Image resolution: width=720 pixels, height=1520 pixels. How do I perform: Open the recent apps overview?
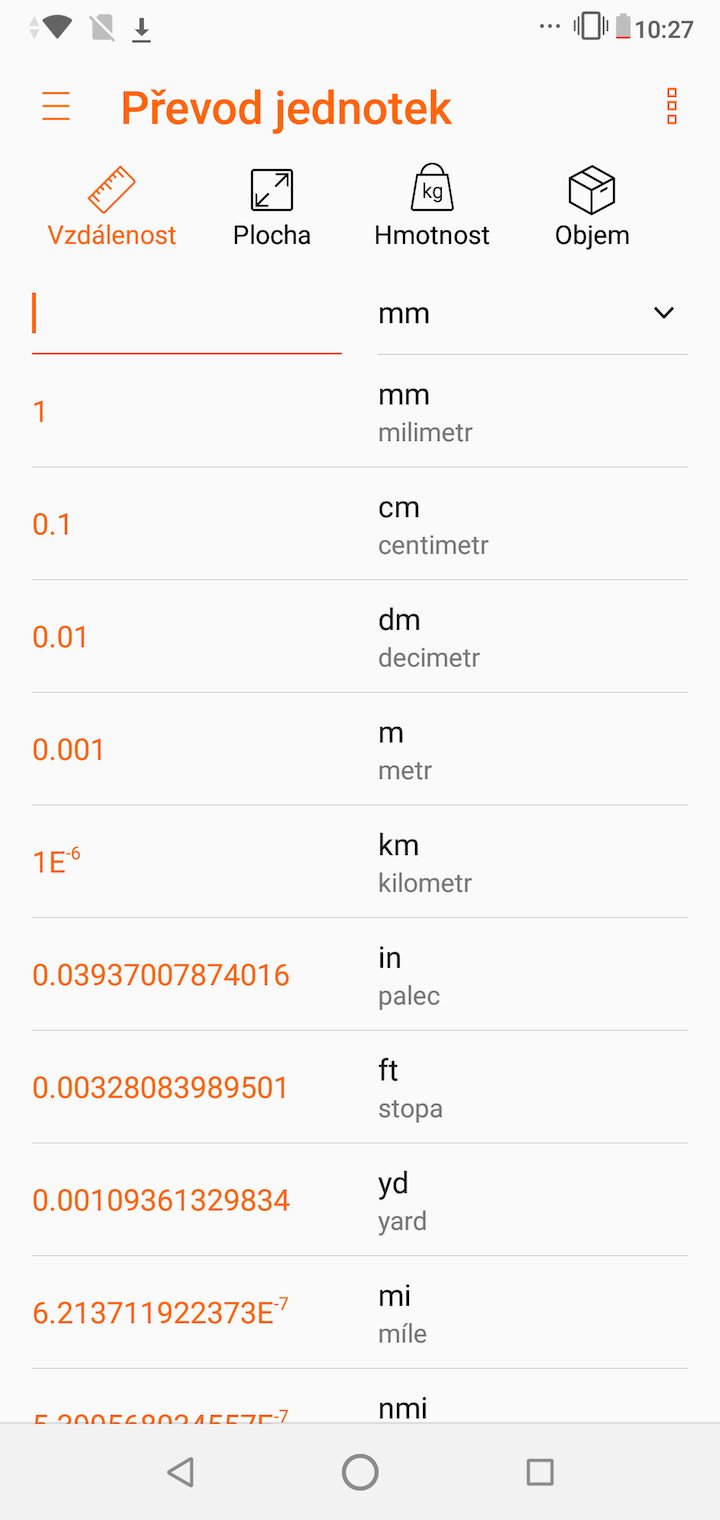(540, 1472)
